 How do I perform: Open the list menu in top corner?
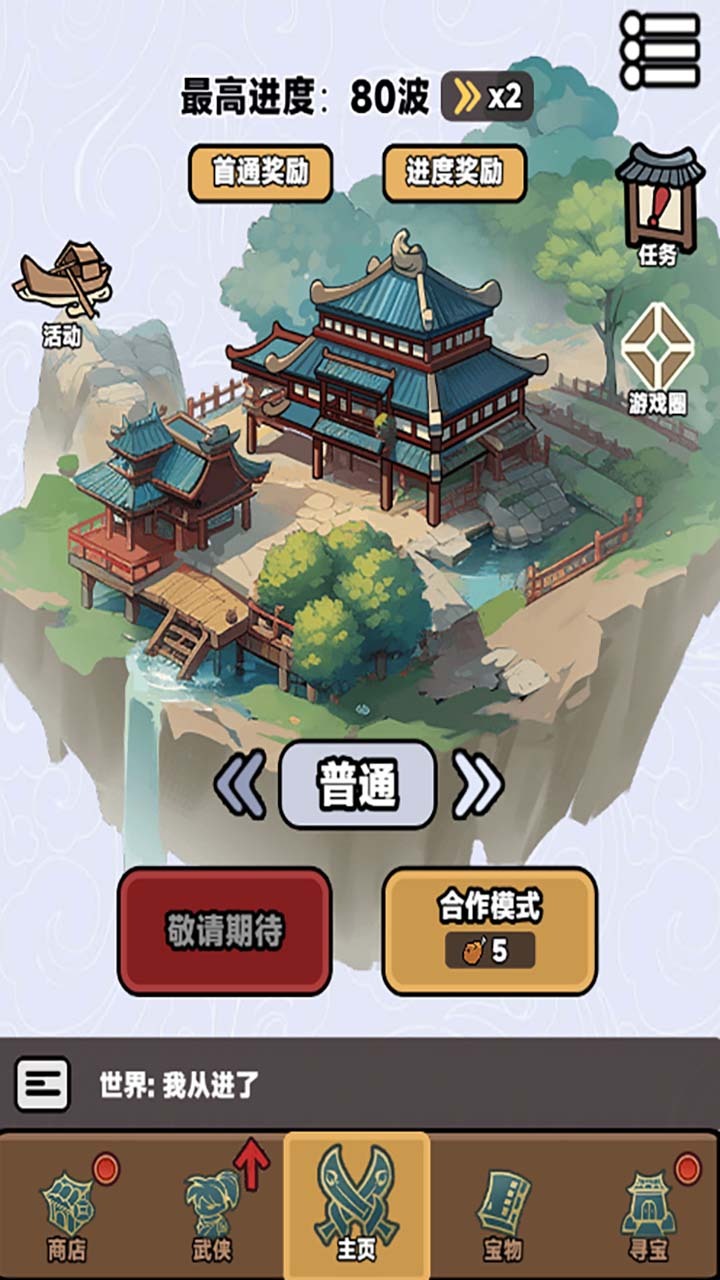tap(660, 50)
